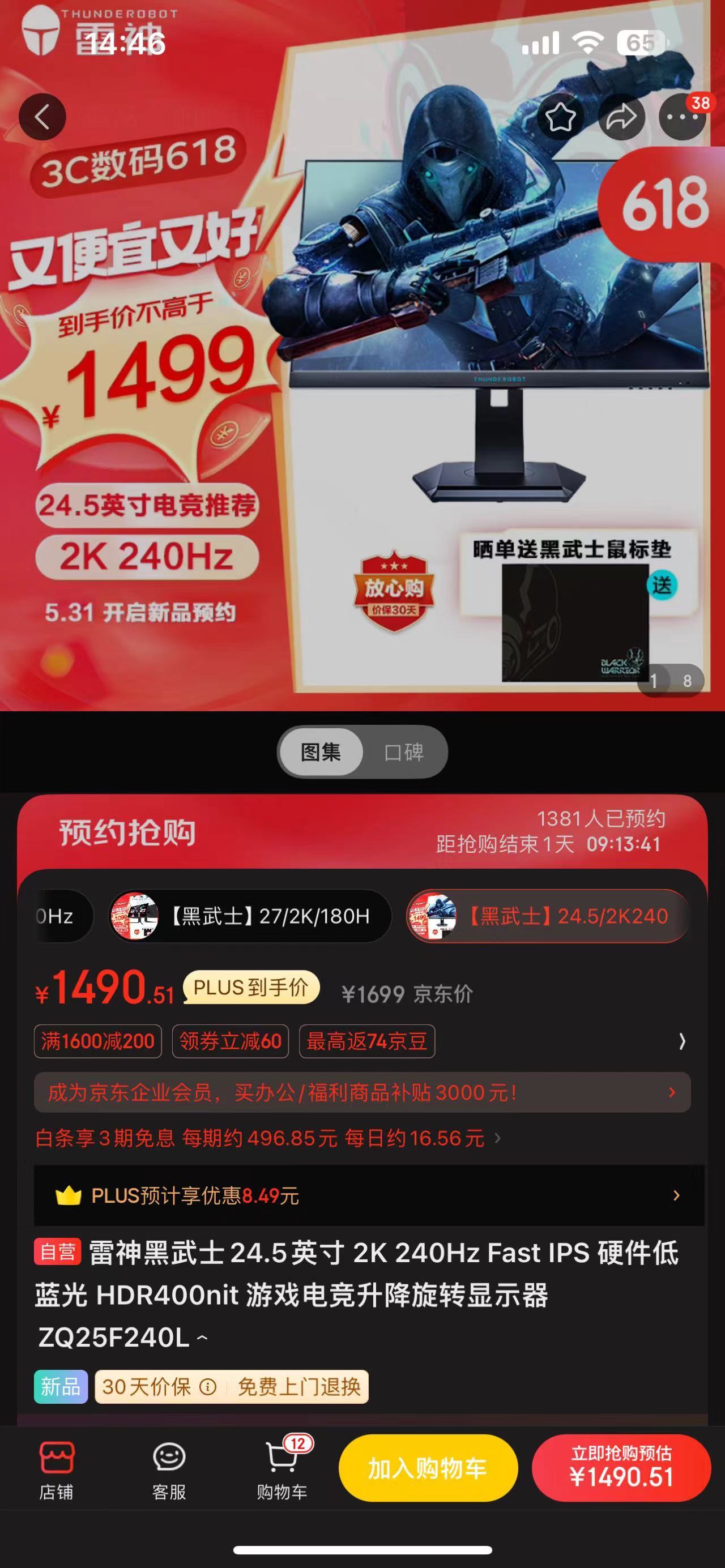
Task: Open the 满1600减200 coupon details
Action: click(97, 1041)
